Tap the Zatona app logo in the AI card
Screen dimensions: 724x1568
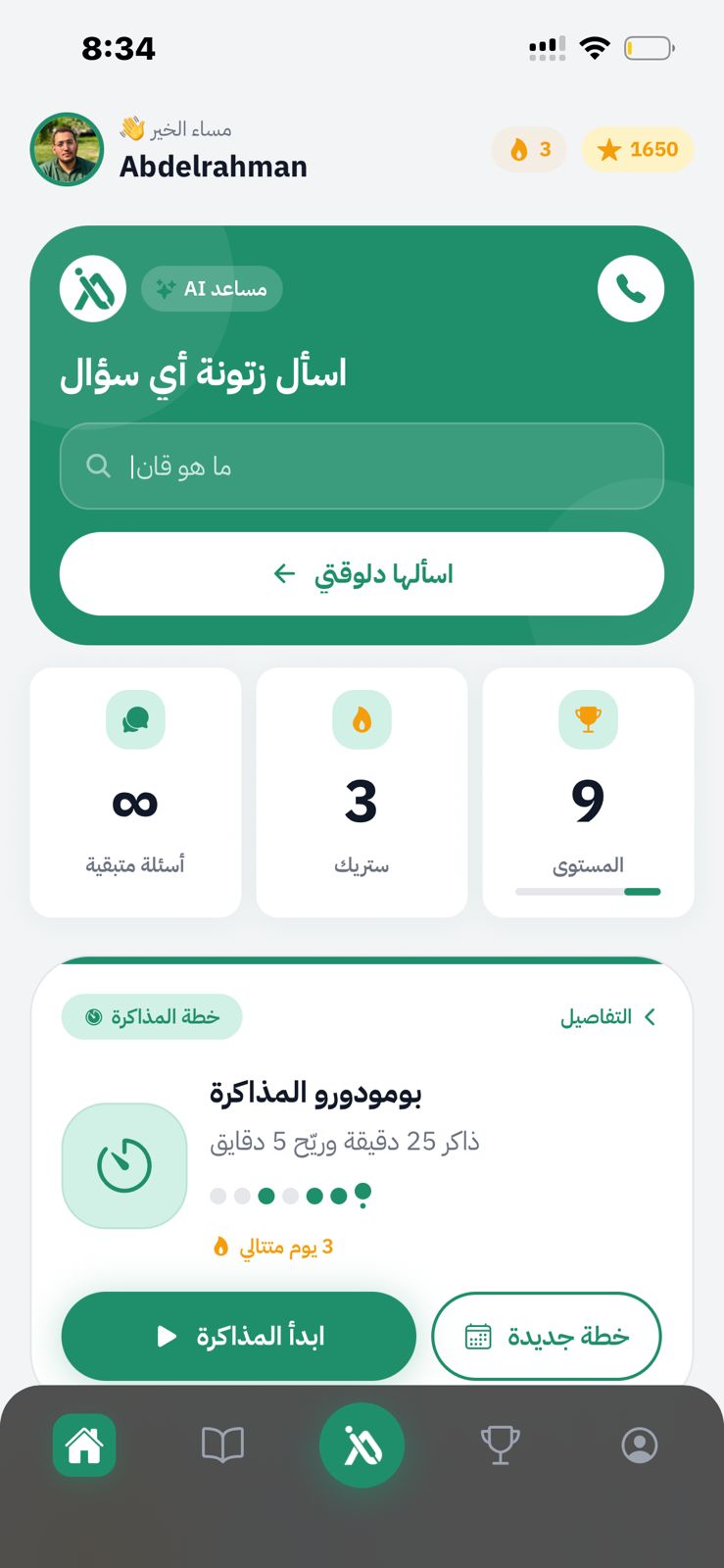(x=92, y=288)
